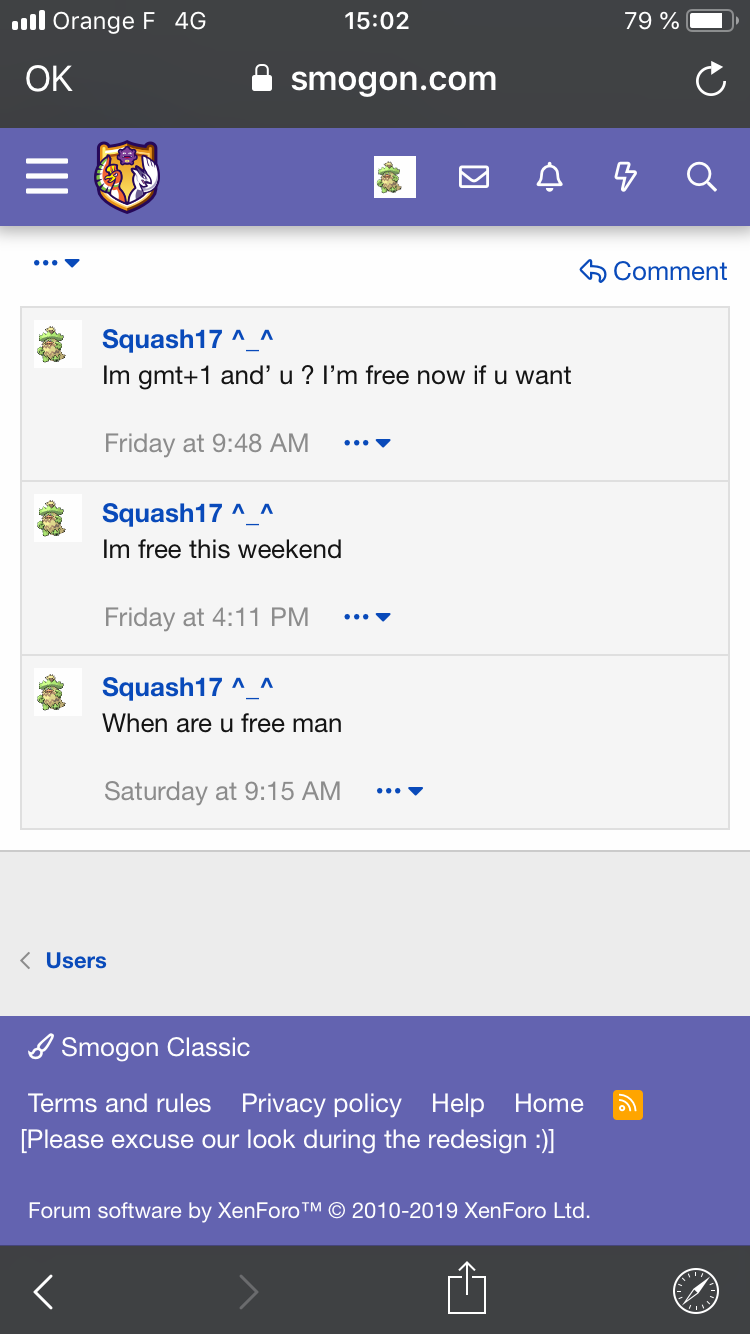Open Terms and rules
The width and height of the screenshot is (750, 1334).
click(x=120, y=1103)
